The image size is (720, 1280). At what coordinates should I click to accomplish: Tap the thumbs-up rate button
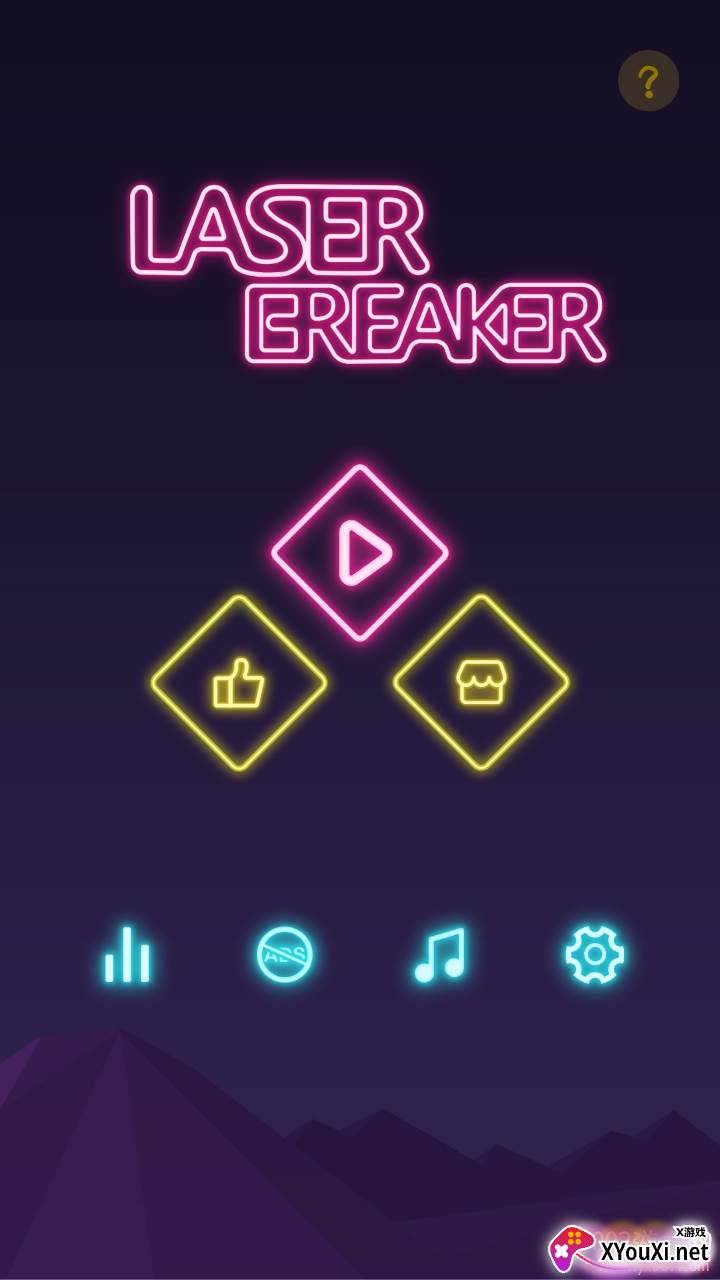239,684
